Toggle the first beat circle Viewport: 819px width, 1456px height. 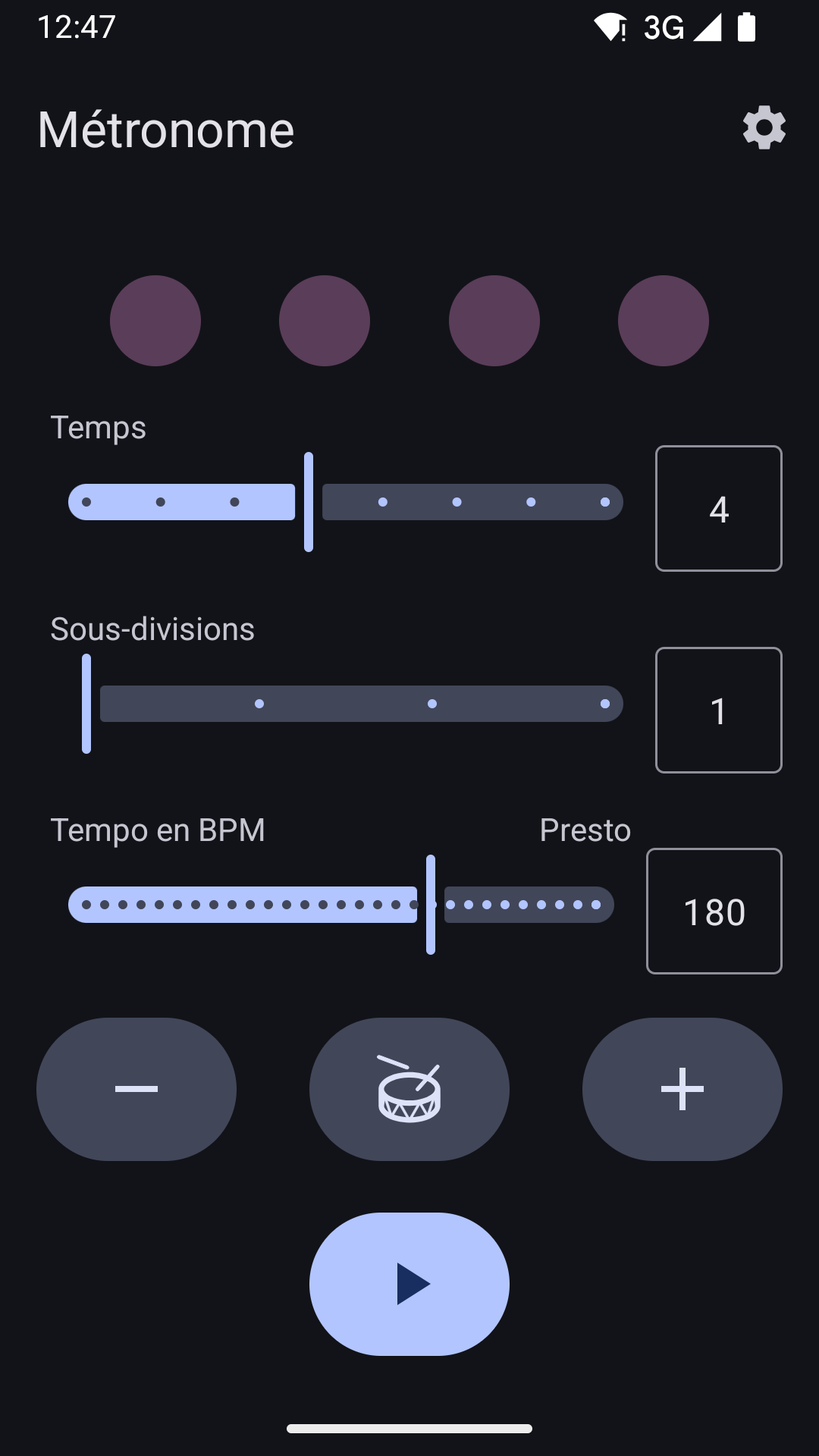(155, 321)
